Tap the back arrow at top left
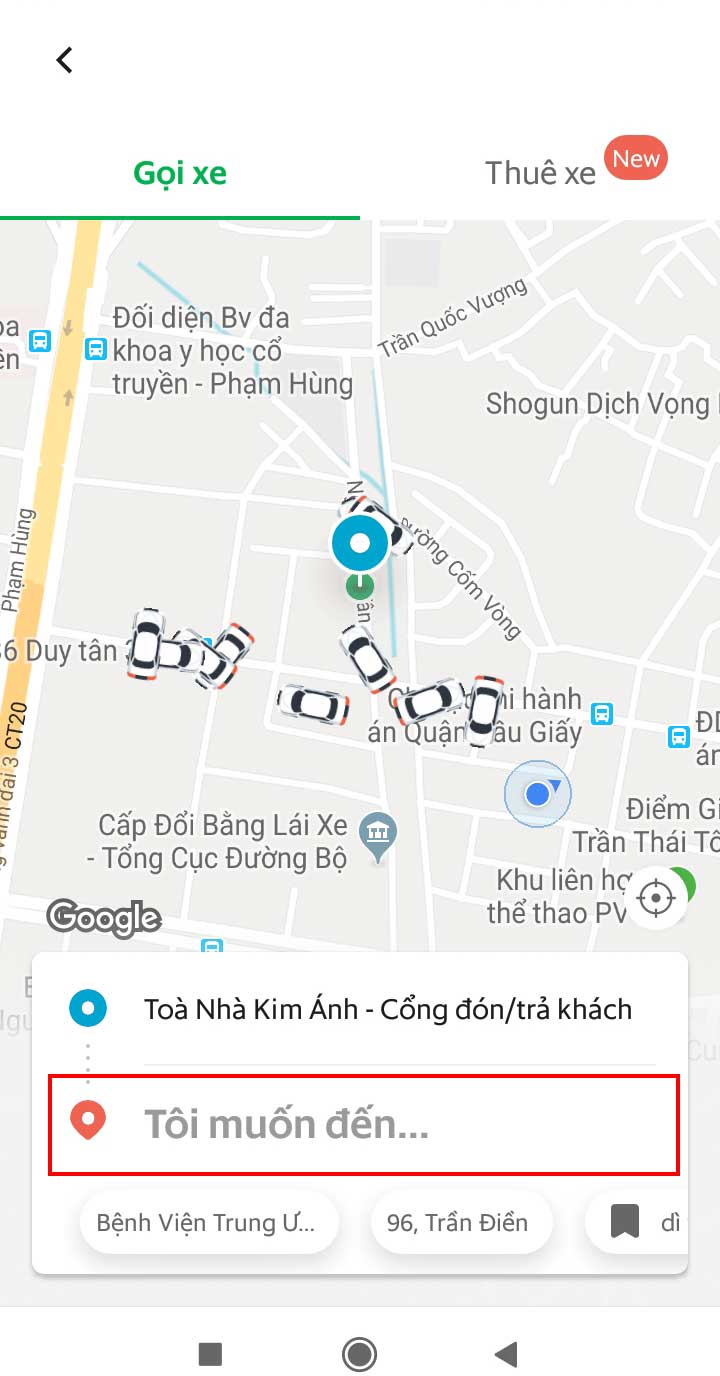Screen dimensions: 720x1376 point(64,60)
